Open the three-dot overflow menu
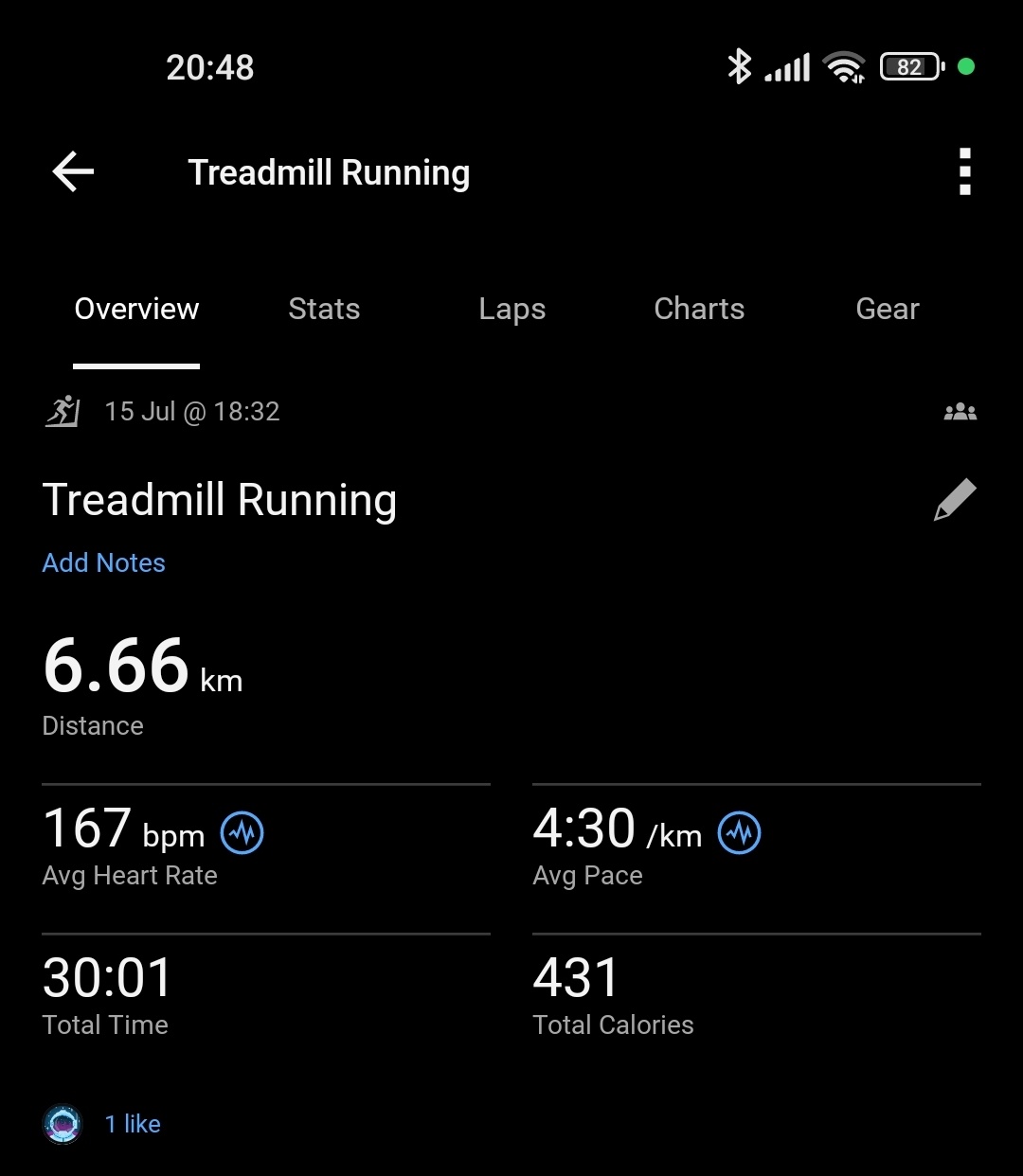The image size is (1023, 1176). coord(964,172)
